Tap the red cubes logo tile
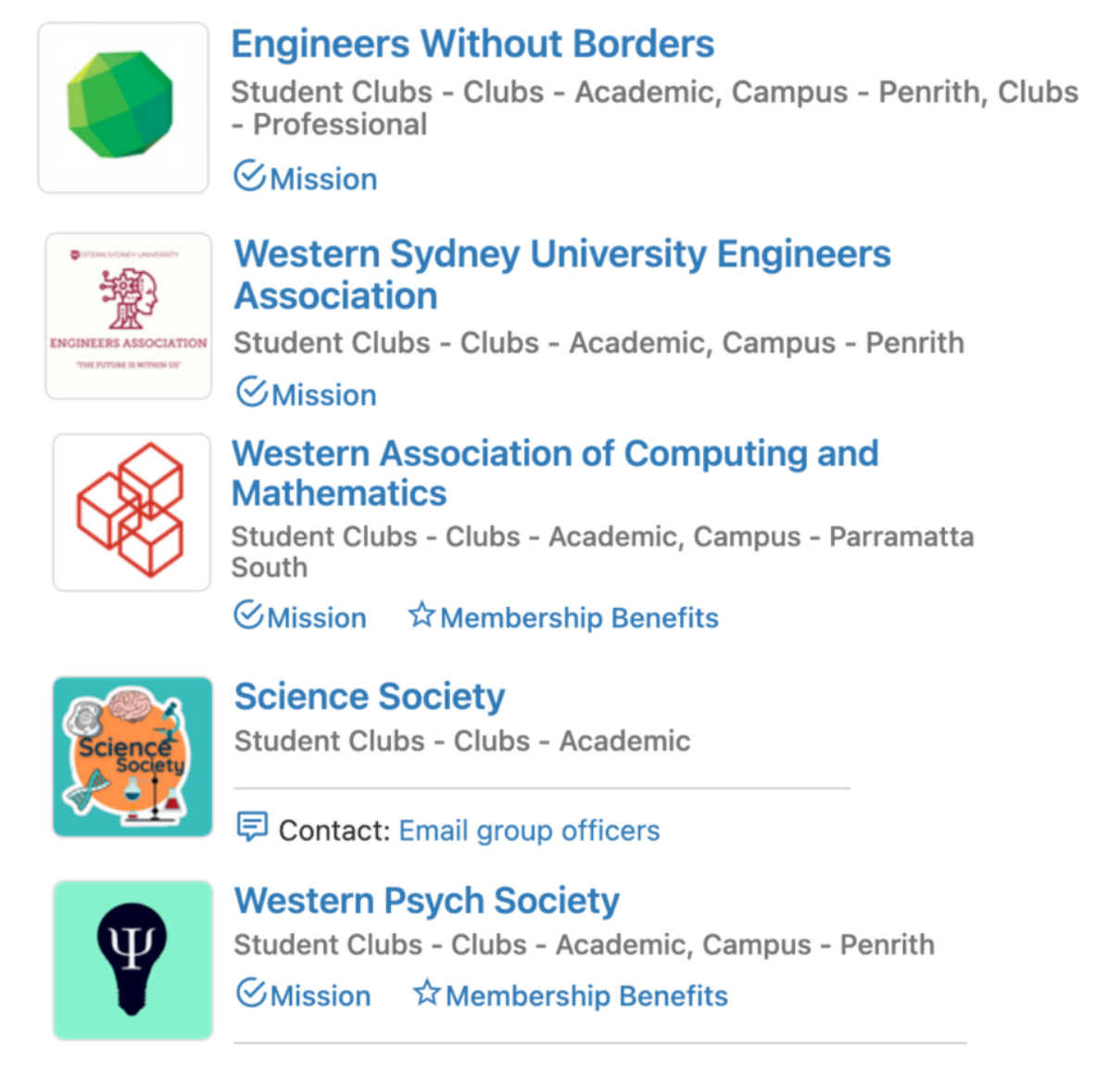This screenshot has height=1074, width=1120. click(x=132, y=512)
